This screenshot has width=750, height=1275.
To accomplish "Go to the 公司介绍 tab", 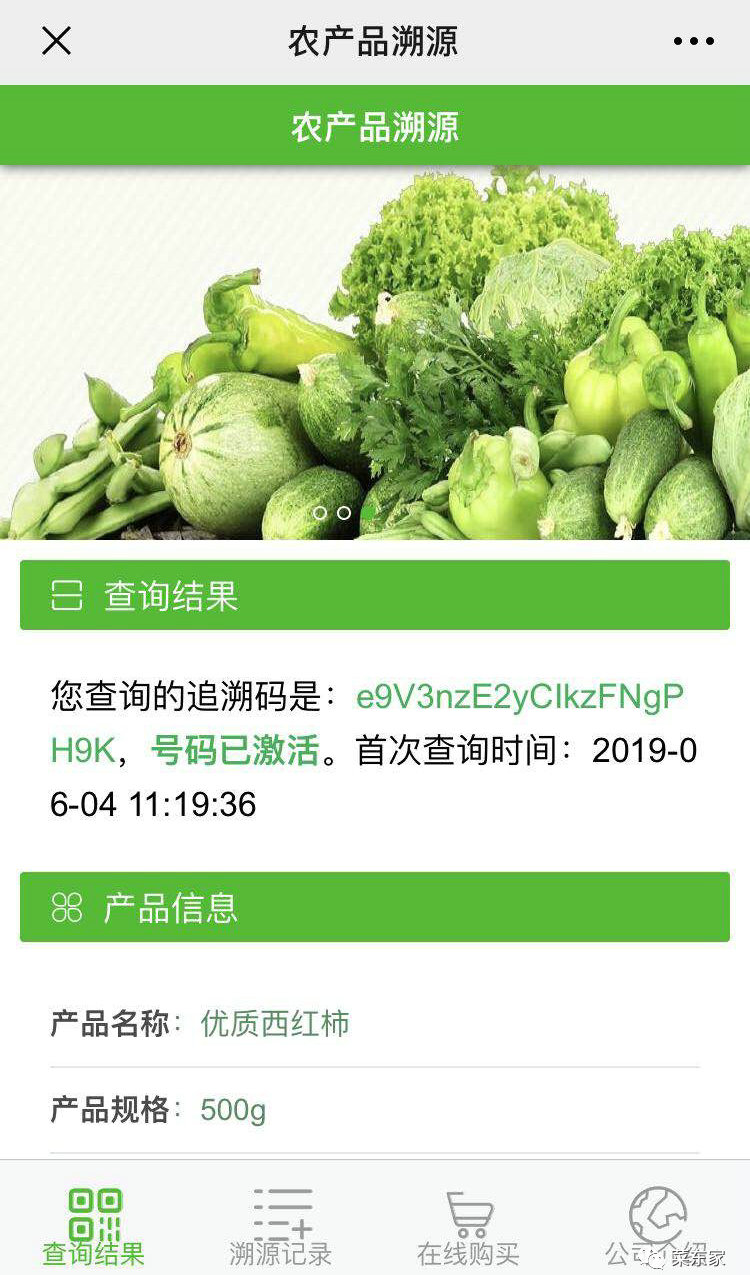I will [x=655, y=1225].
